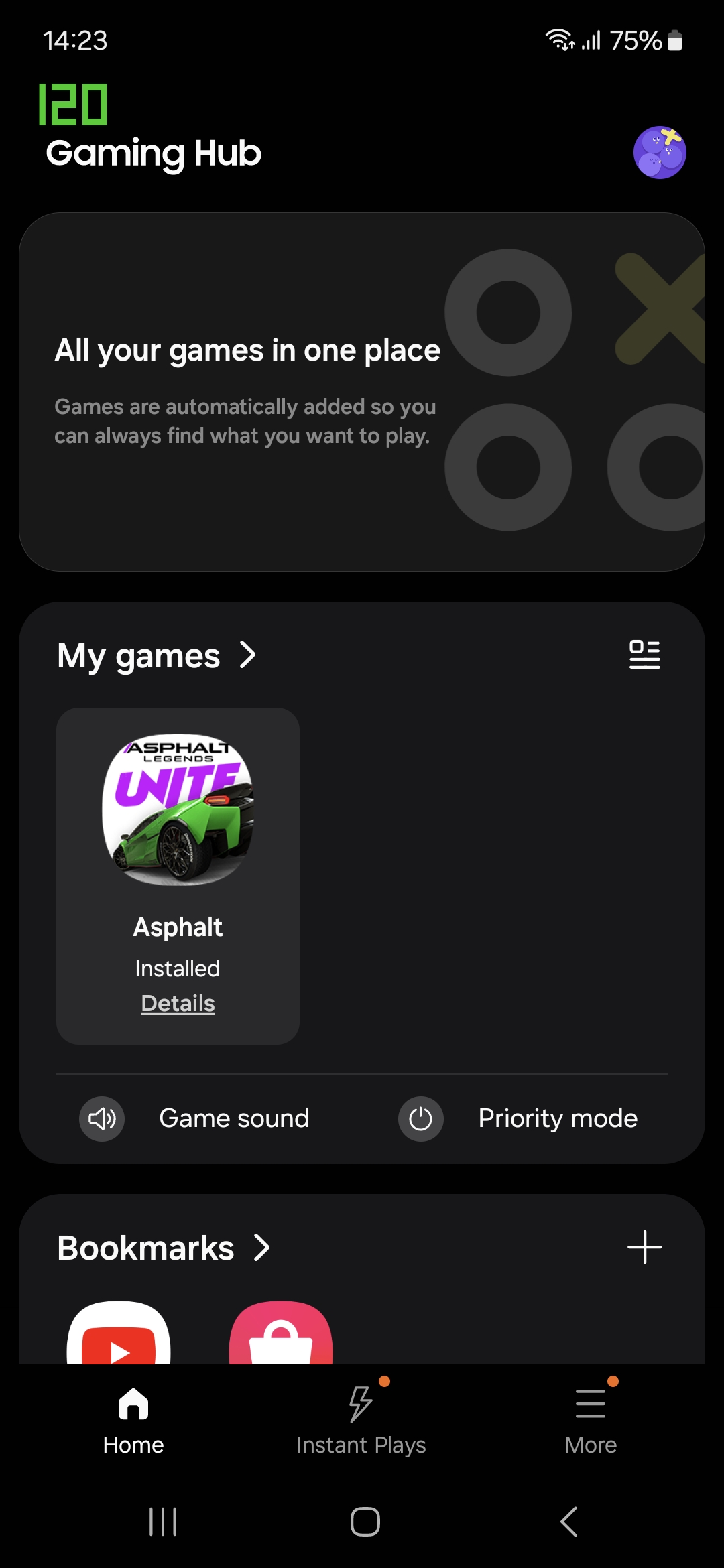This screenshot has width=724, height=1568.
Task: Open Asphalt Details link
Action: [x=178, y=1003]
